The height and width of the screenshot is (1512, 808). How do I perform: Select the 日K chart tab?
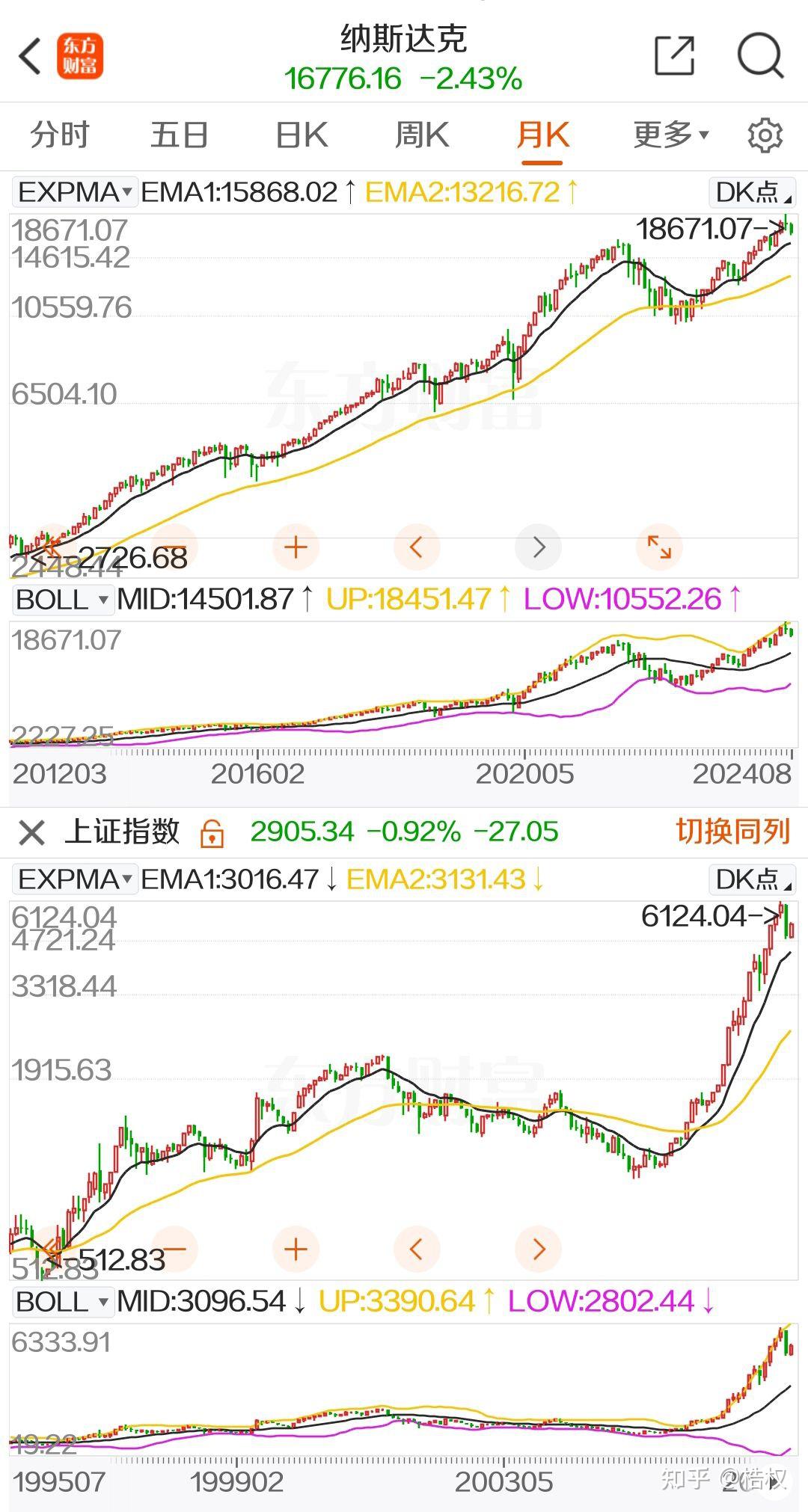(x=302, y=135)
